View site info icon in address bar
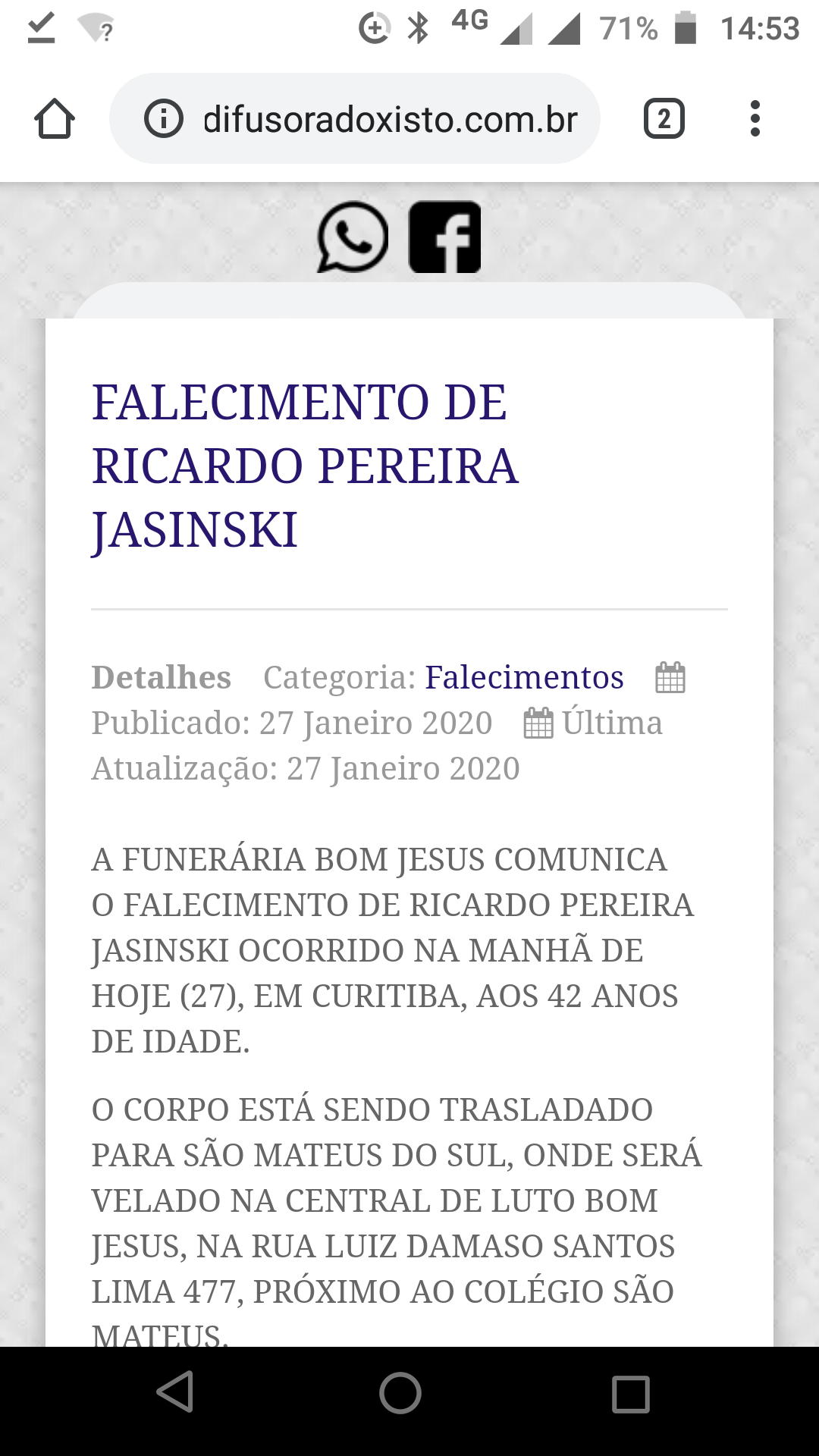The height and width of the screenshot is (1456, 819). [164, 119]
